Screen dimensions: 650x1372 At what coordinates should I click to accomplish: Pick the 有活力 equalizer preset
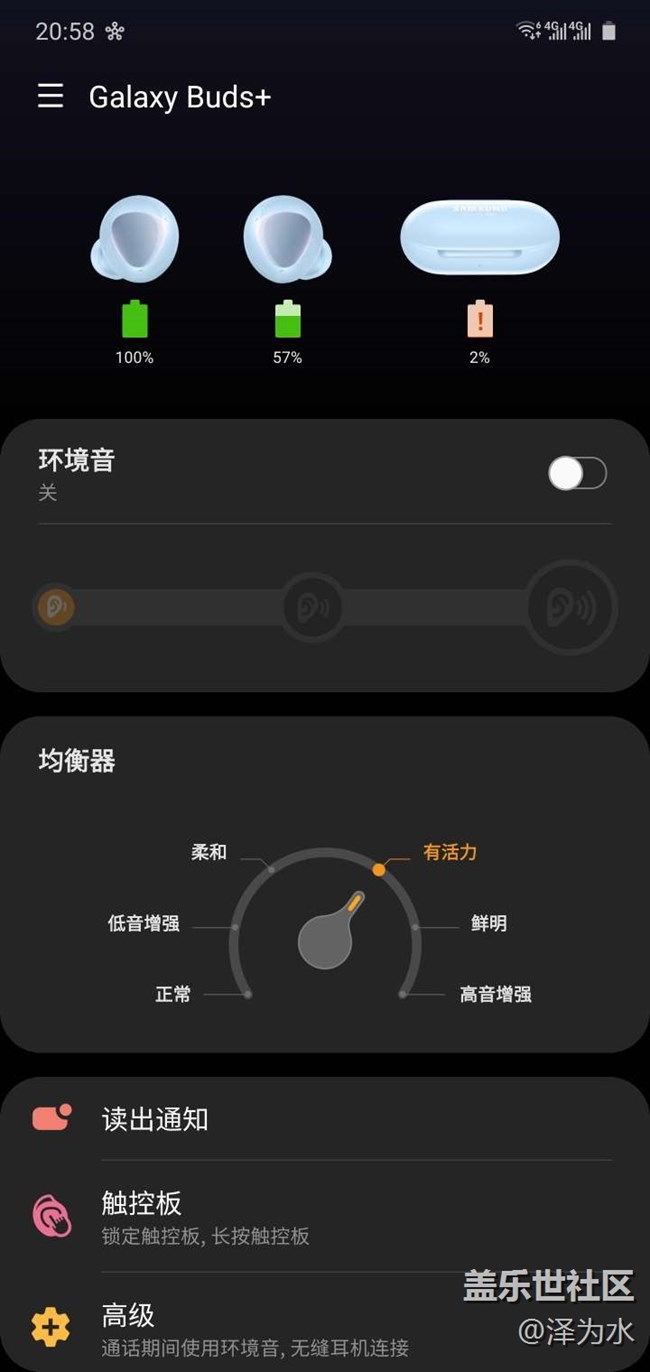[450, 852]
